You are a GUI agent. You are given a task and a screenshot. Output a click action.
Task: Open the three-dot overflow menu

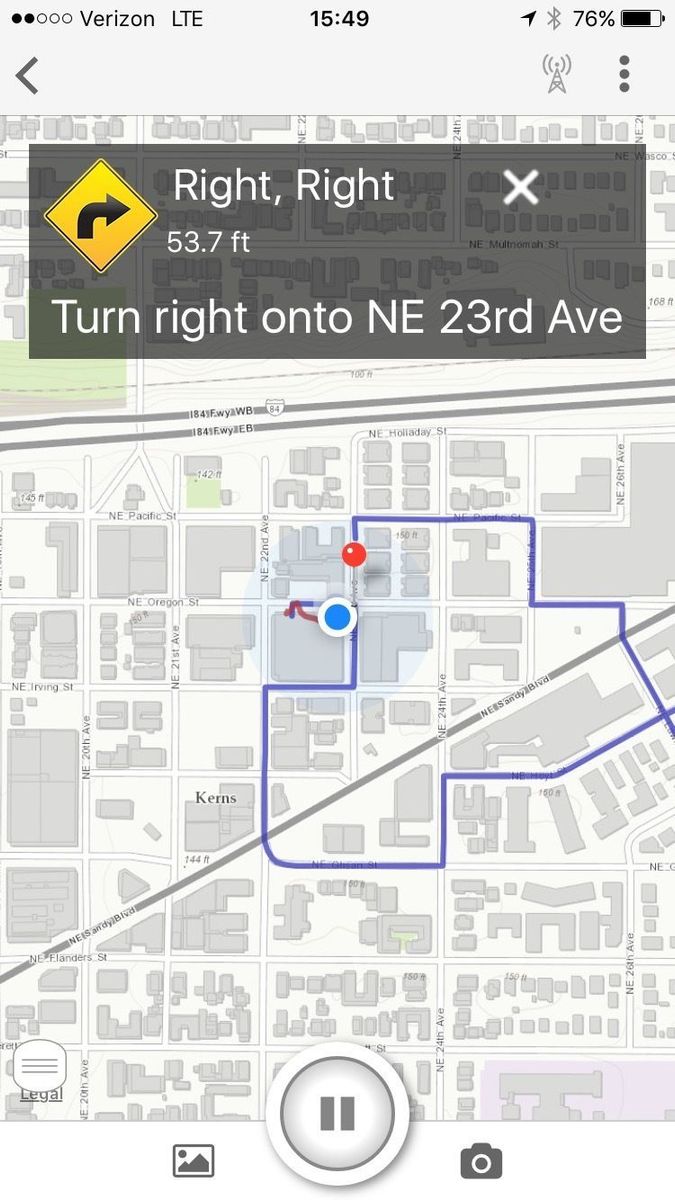coord(624,75)
